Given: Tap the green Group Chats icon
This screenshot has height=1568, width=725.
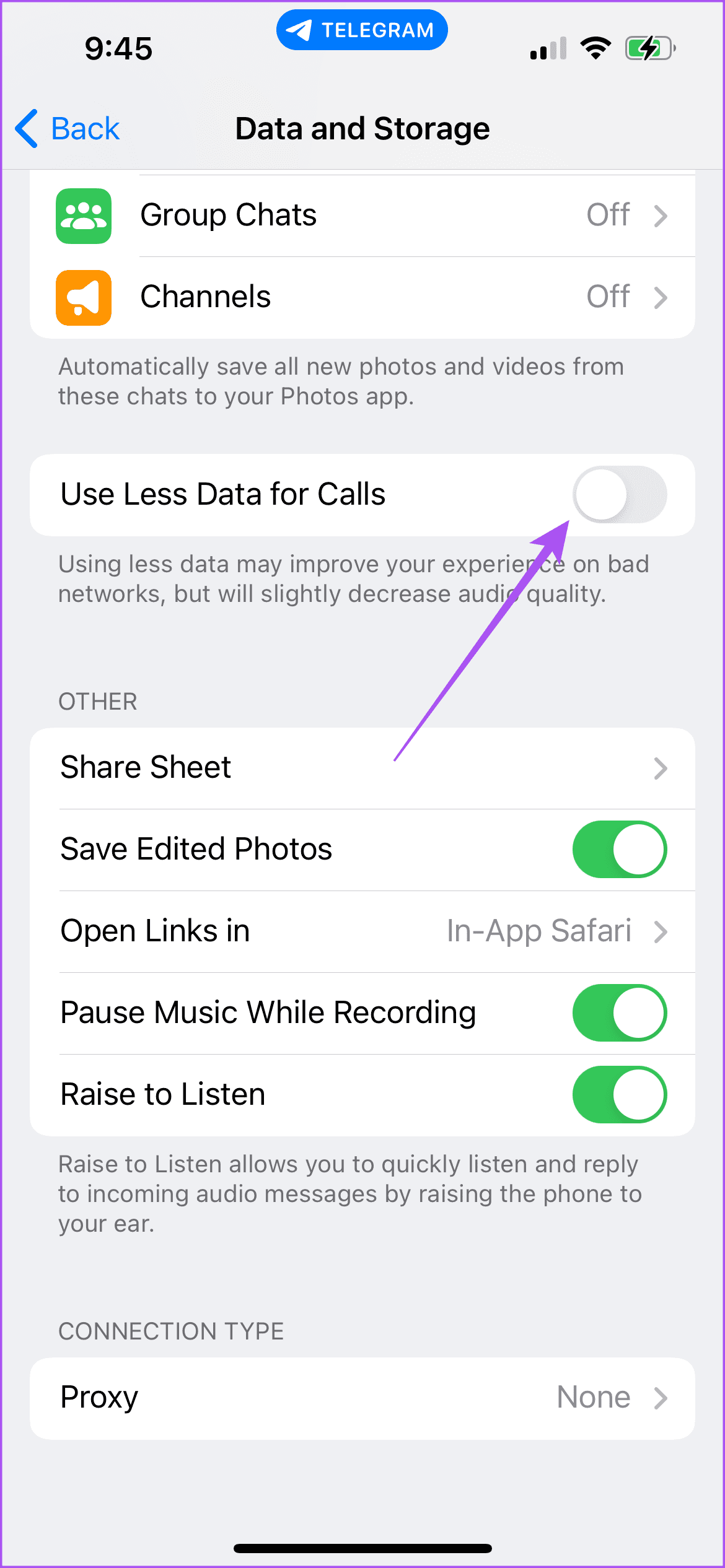Looking at the screenshot, I should [x=83, y=216].
